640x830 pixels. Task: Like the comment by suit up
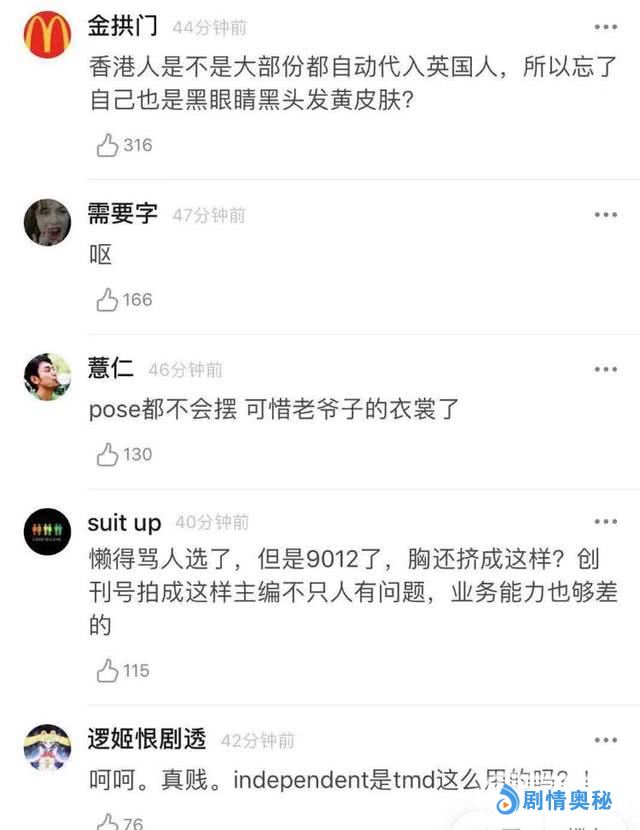108,671
